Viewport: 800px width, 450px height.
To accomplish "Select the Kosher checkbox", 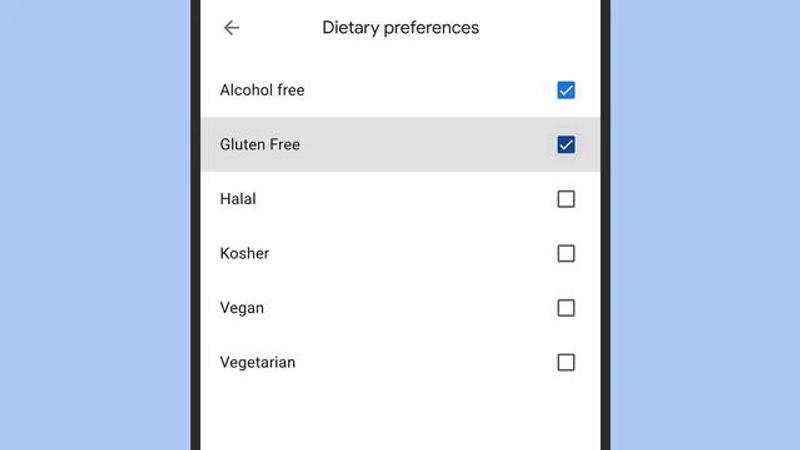I will click(x=566, y=254).
